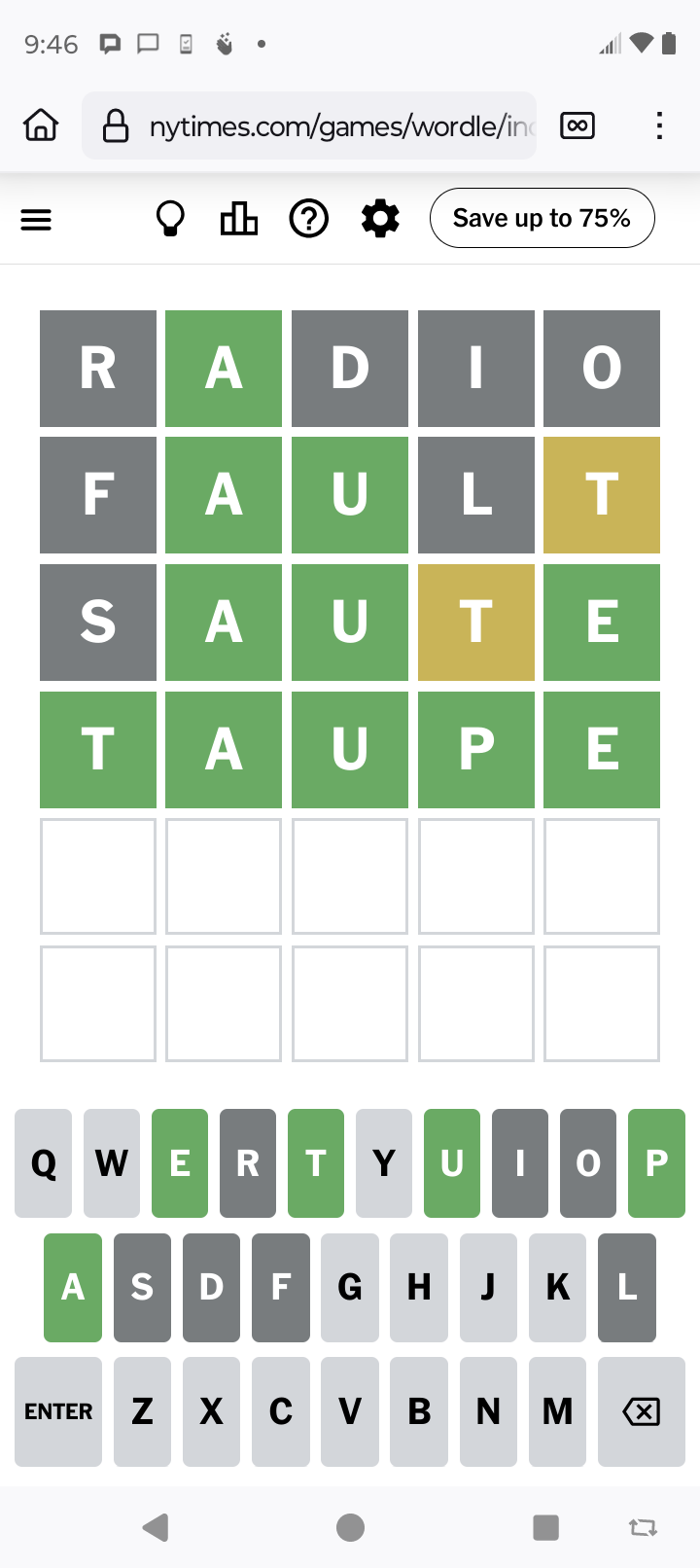Type letter H on game keyboard
Image resolution: width=700 pixels, height=1568 pixels.
coord(419,1287)
